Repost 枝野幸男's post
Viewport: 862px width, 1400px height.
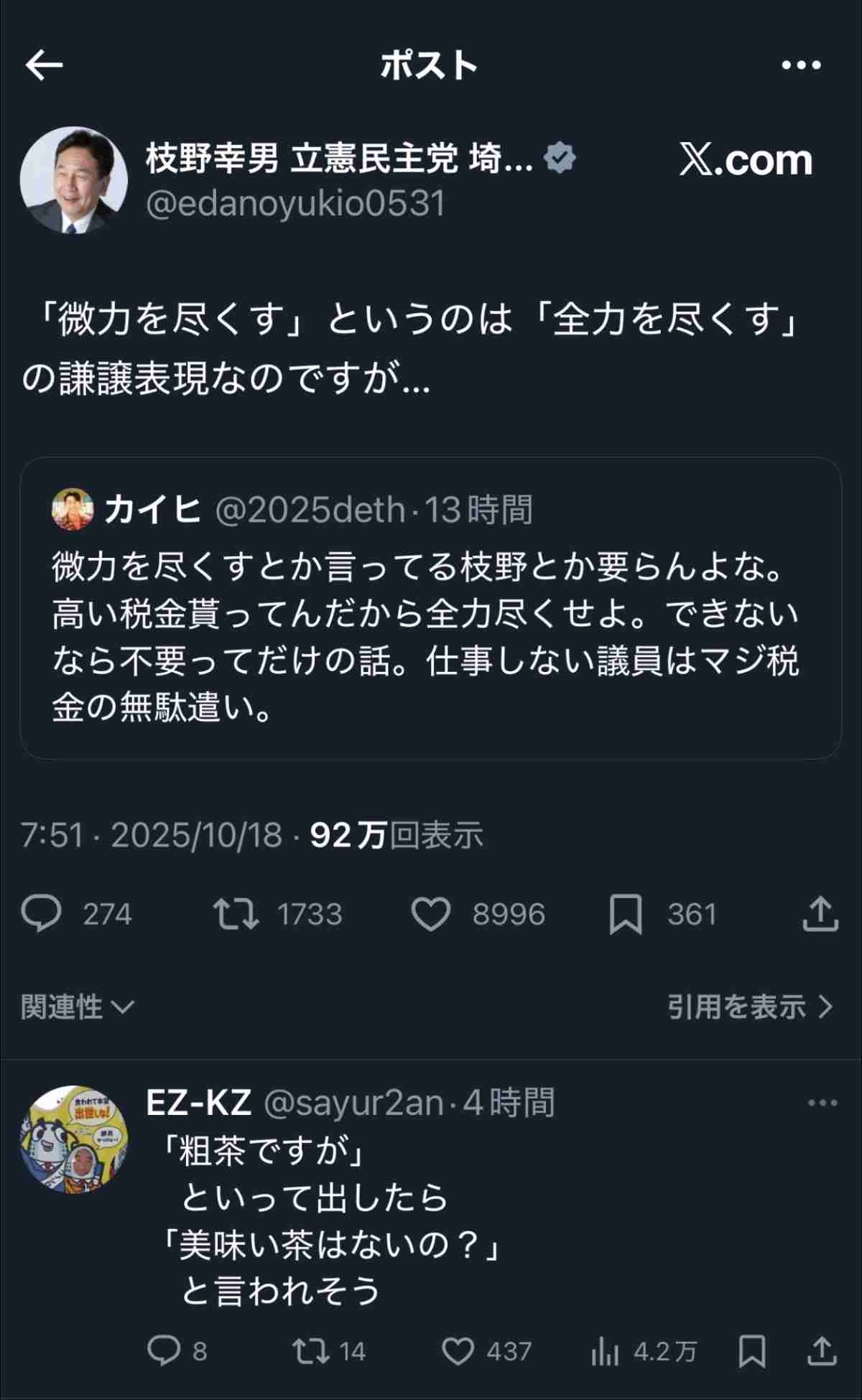(236, 914)
